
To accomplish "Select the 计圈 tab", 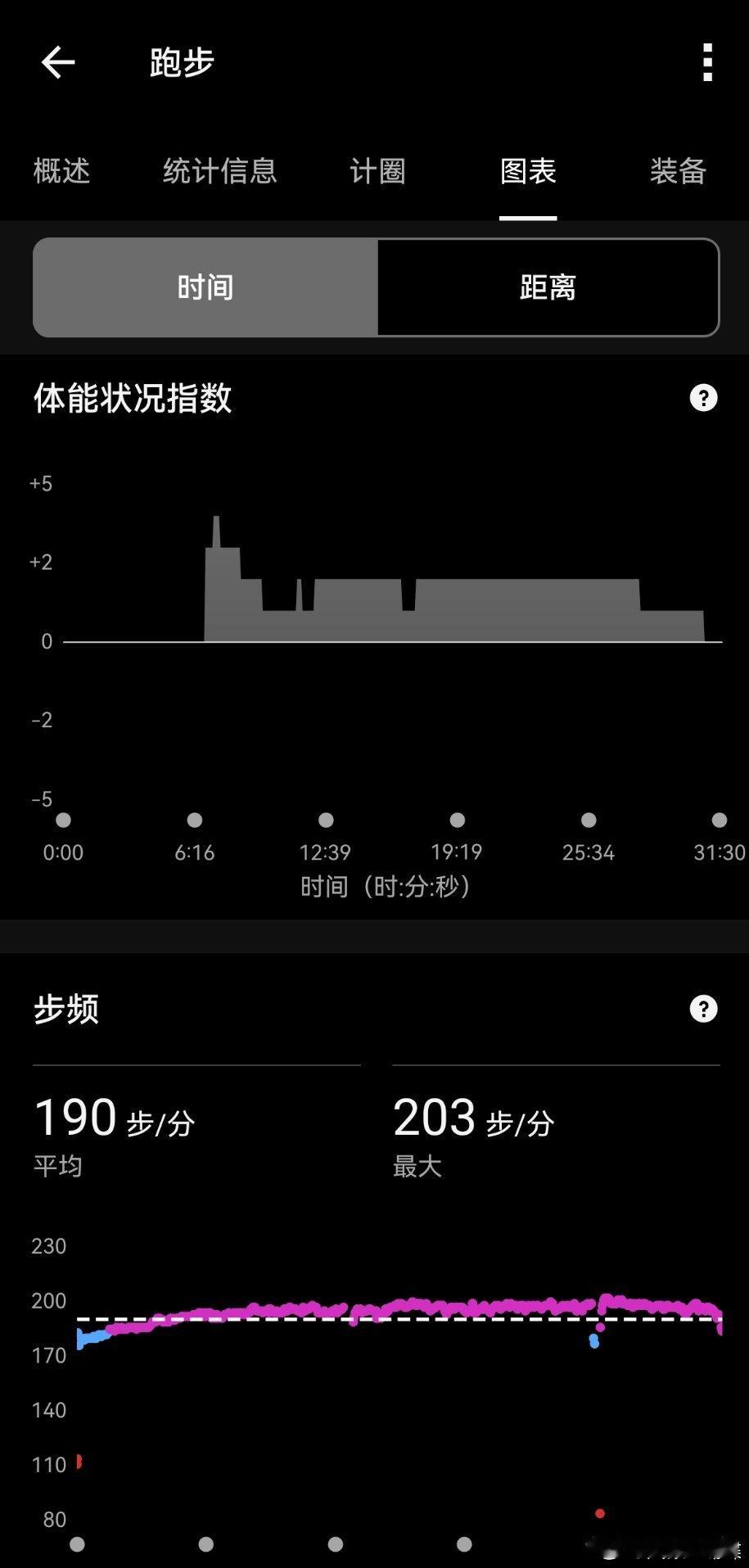I will [377, 171].
